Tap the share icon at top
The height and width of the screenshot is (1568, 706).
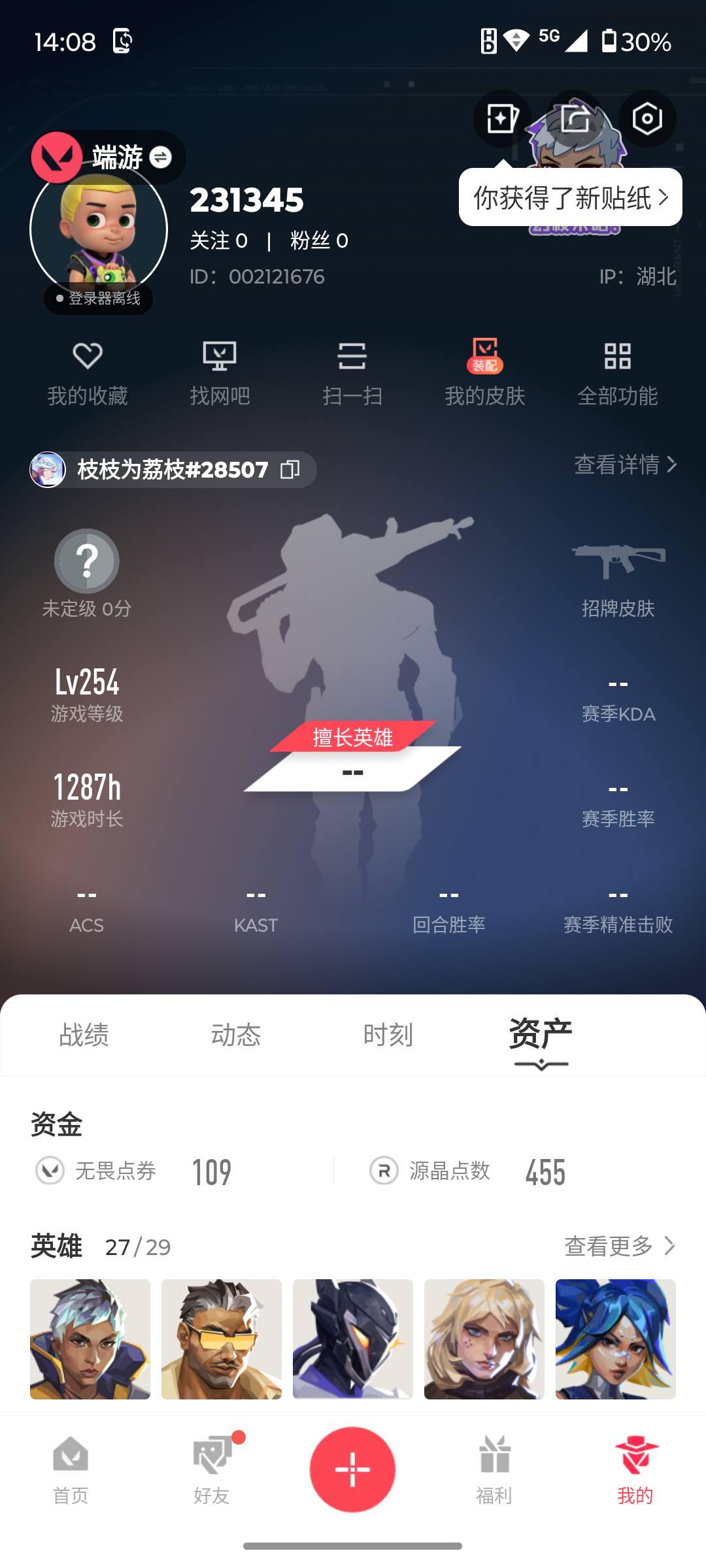[573, 118]
